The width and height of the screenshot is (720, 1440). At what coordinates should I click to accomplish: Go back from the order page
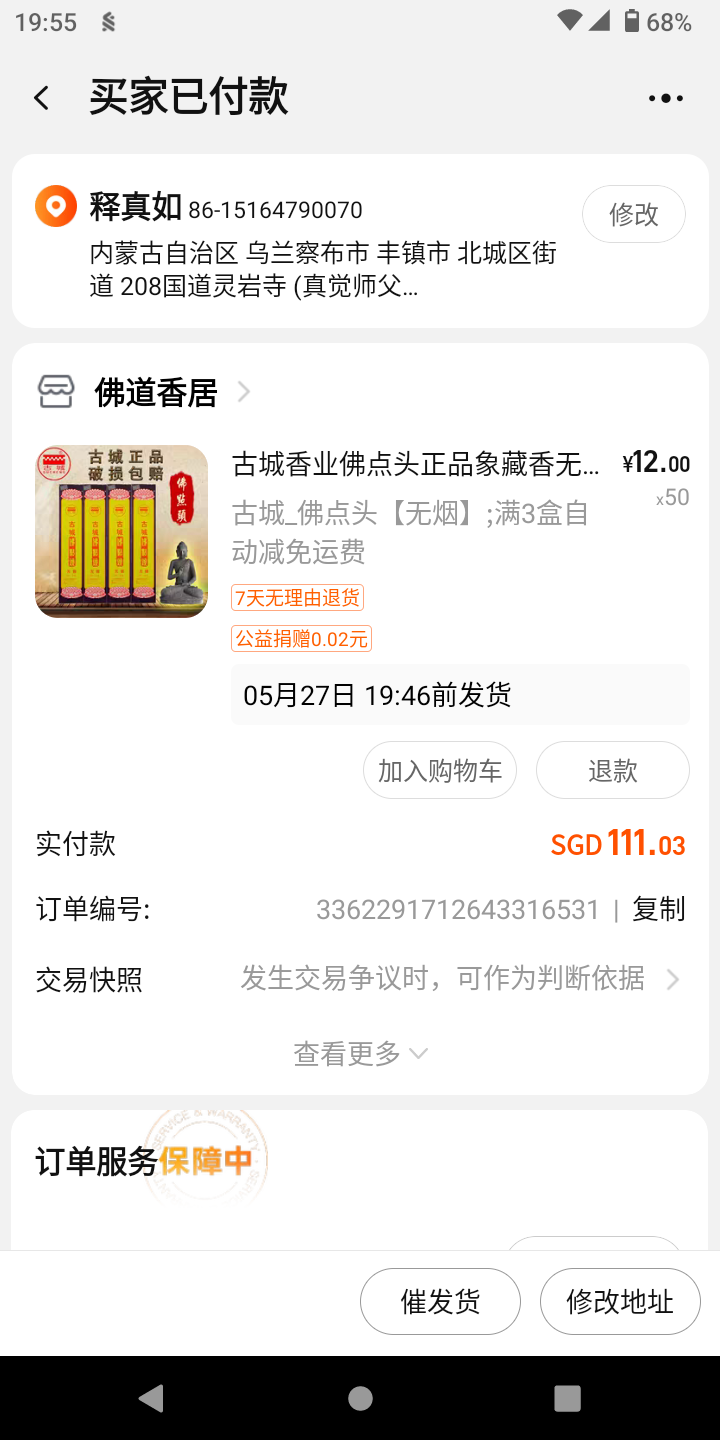click(x=41, y=98)
